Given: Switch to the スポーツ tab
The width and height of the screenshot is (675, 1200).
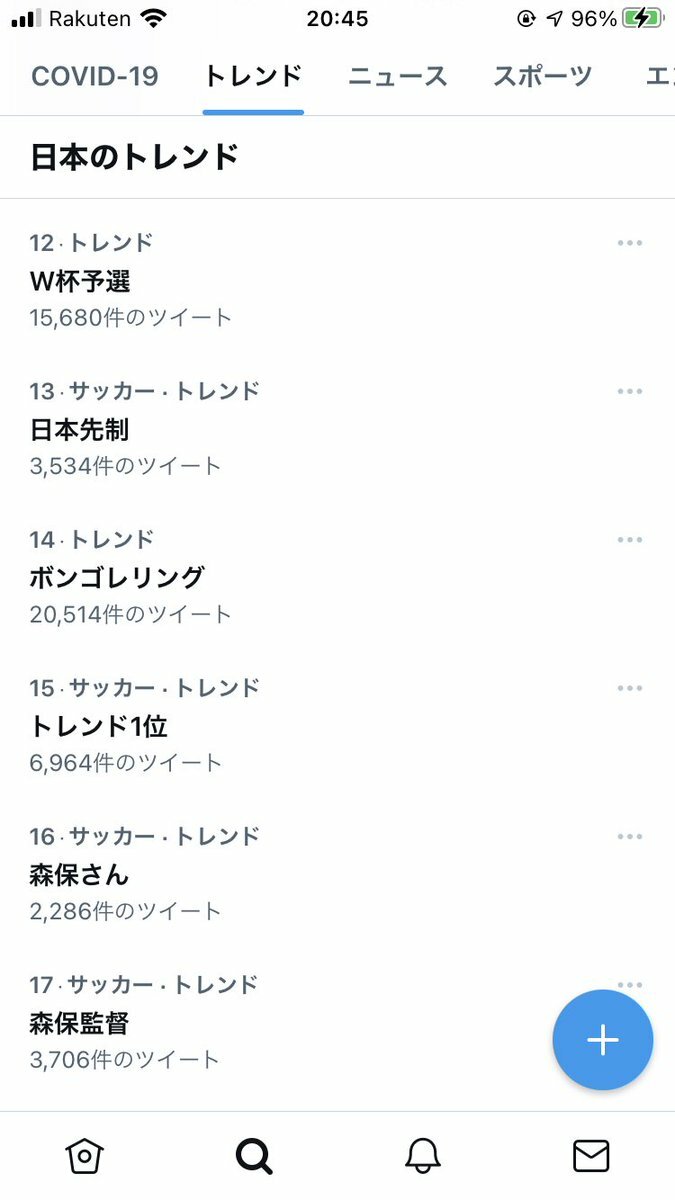Looking at the screenshot, I should pos(542,76).
